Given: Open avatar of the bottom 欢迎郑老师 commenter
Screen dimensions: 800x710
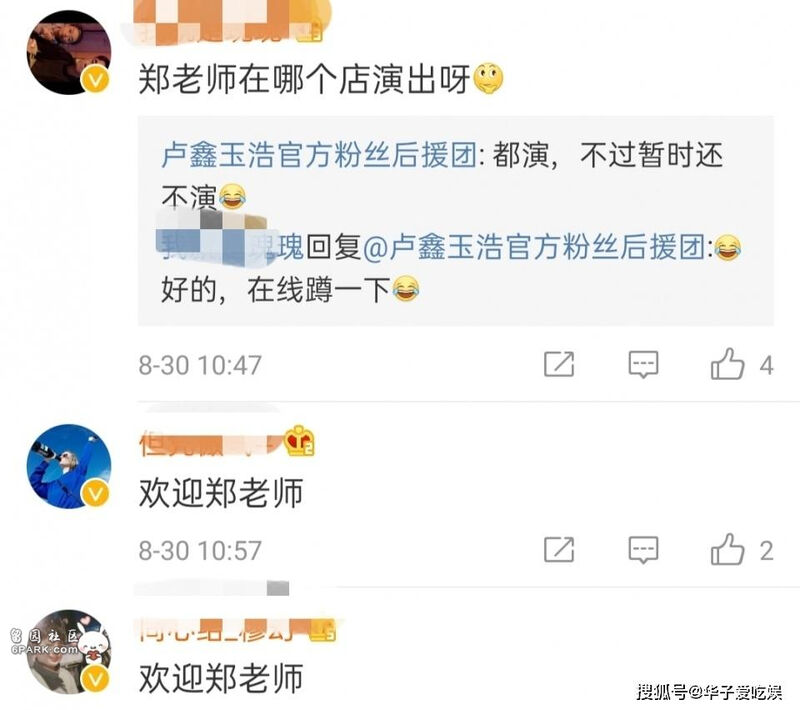Looking at the screenshot, I should coord(69,652).
